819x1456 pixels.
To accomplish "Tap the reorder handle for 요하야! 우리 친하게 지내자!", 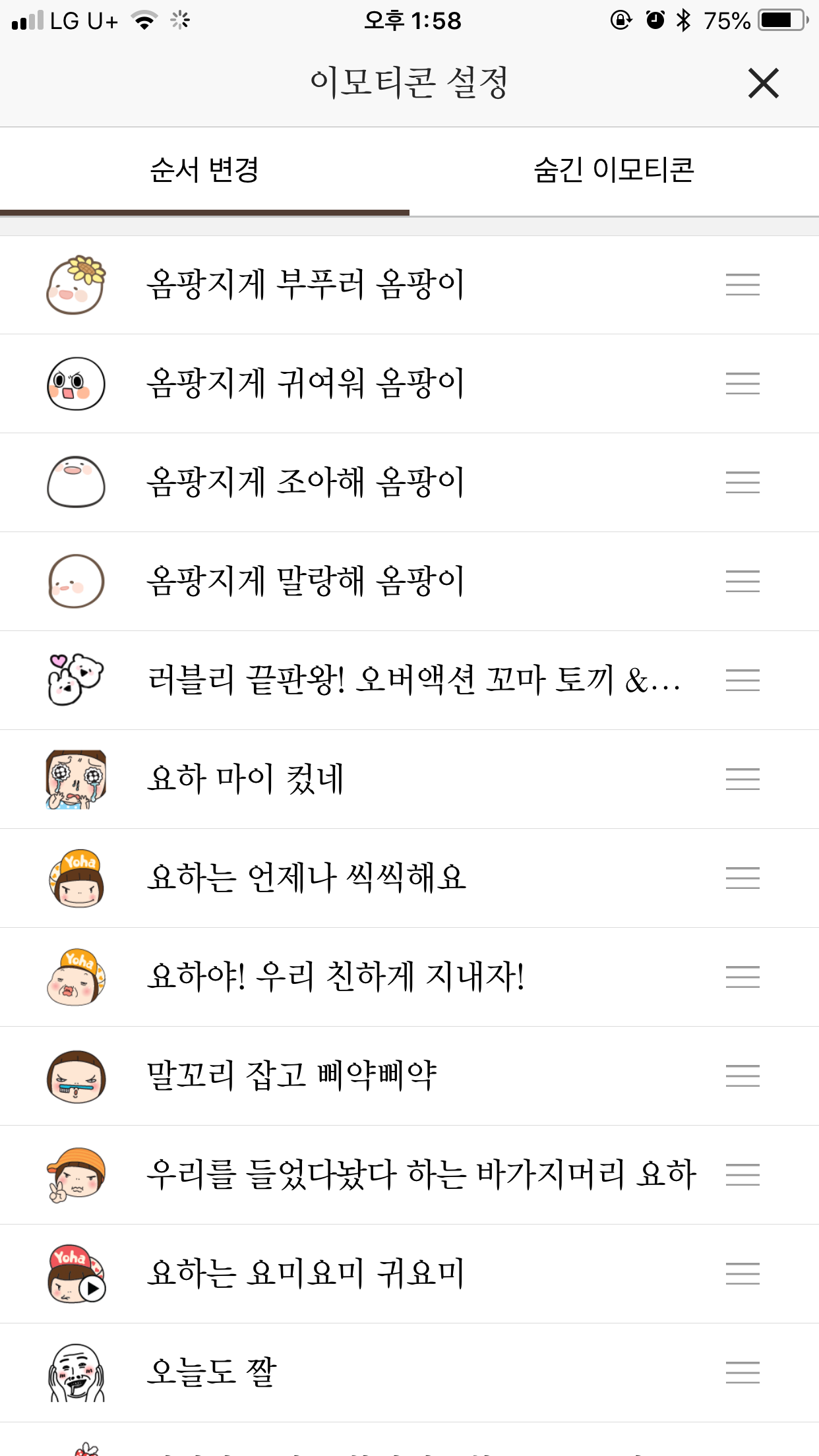I will (x=743, y=977).
